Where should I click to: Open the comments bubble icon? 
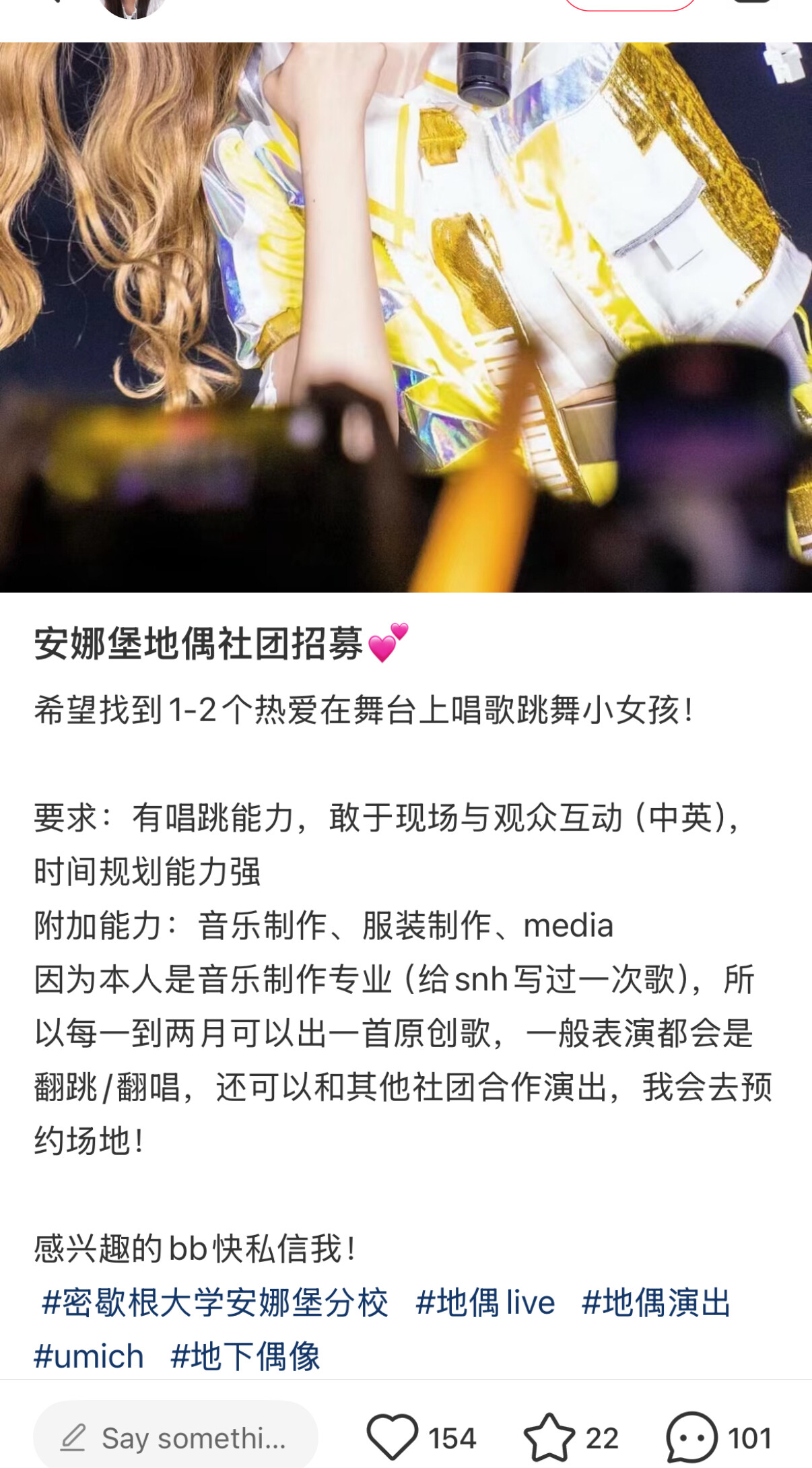691,1437
